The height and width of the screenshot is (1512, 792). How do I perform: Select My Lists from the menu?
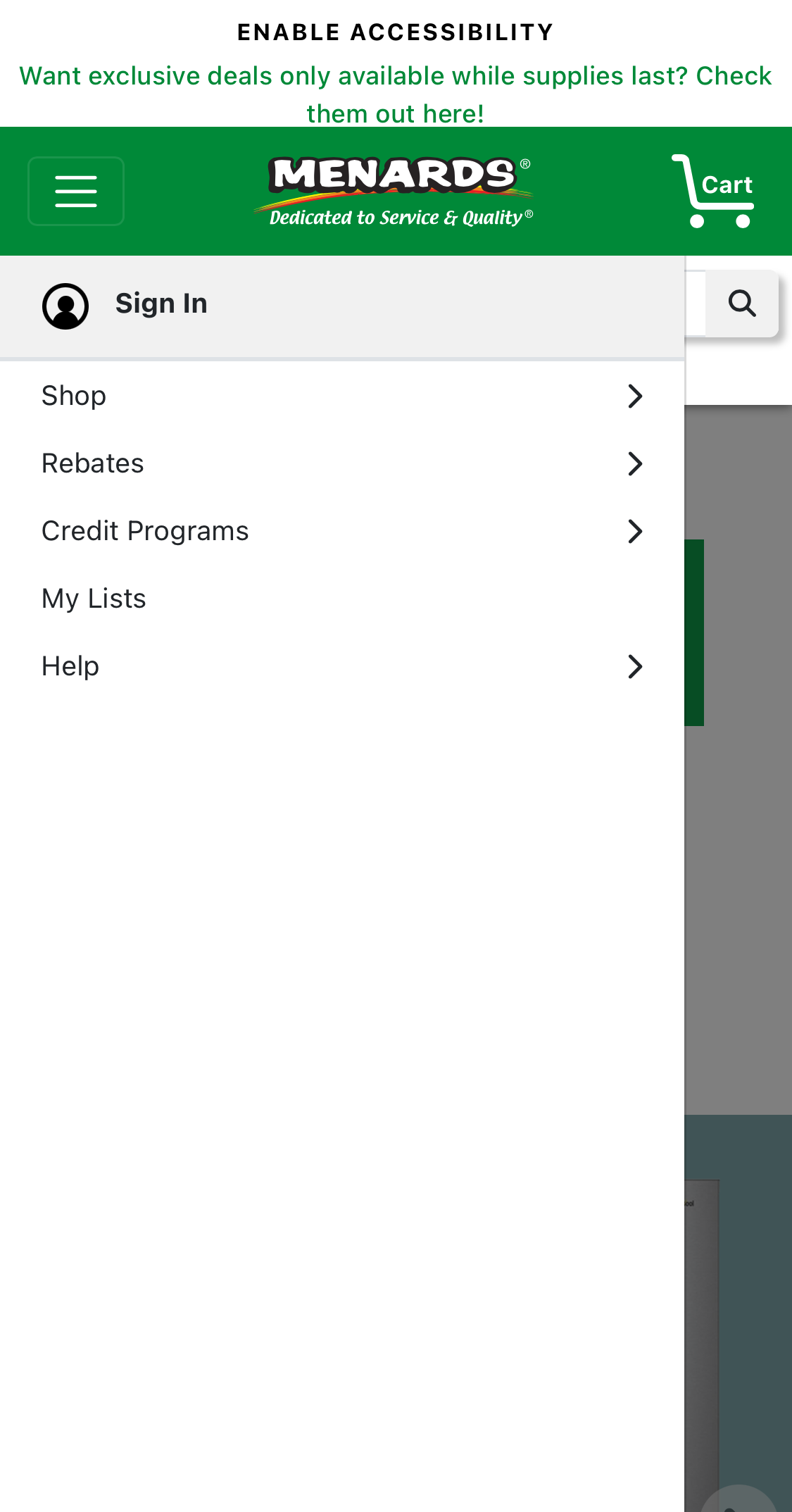click(x=94, y=599)
